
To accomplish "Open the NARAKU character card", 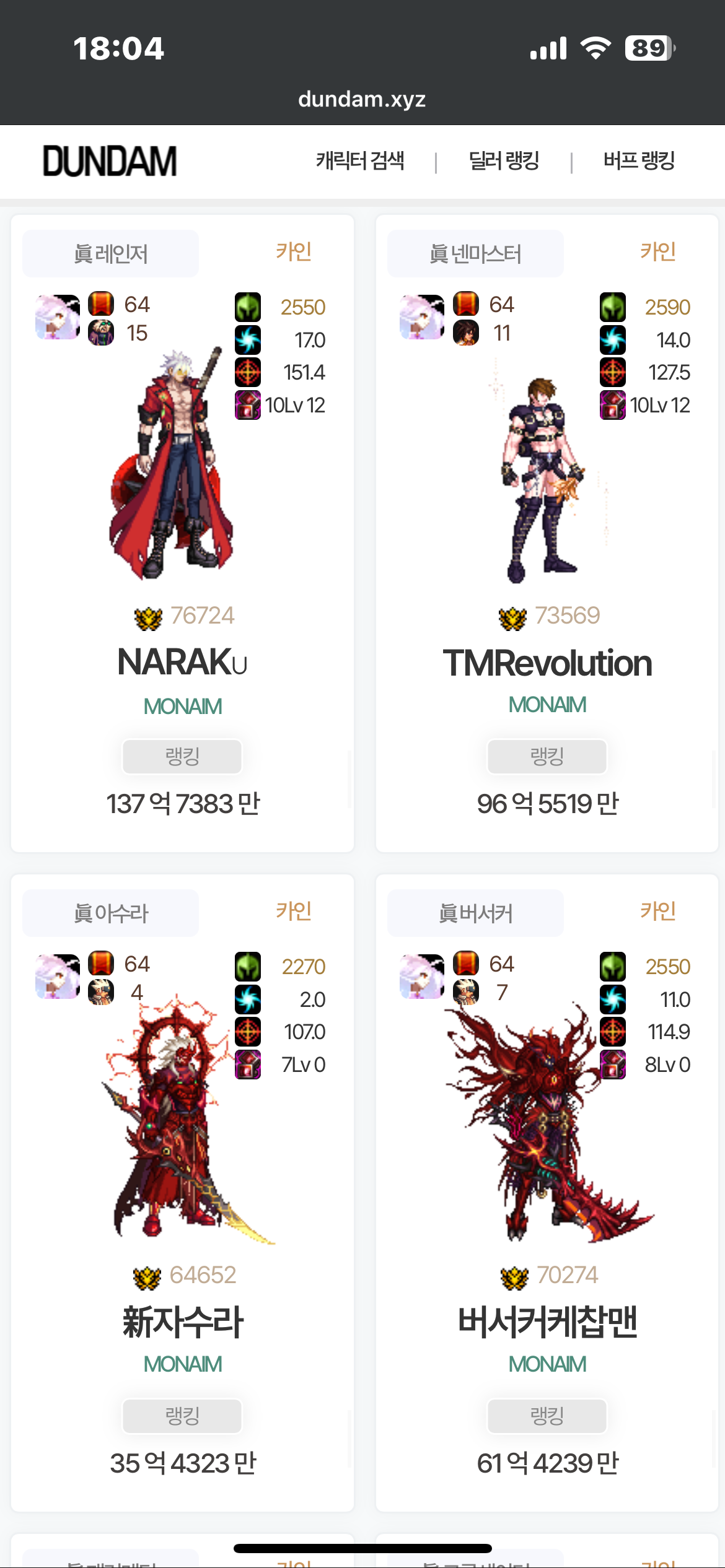I will pyautogui.click(x=182, y=533).
